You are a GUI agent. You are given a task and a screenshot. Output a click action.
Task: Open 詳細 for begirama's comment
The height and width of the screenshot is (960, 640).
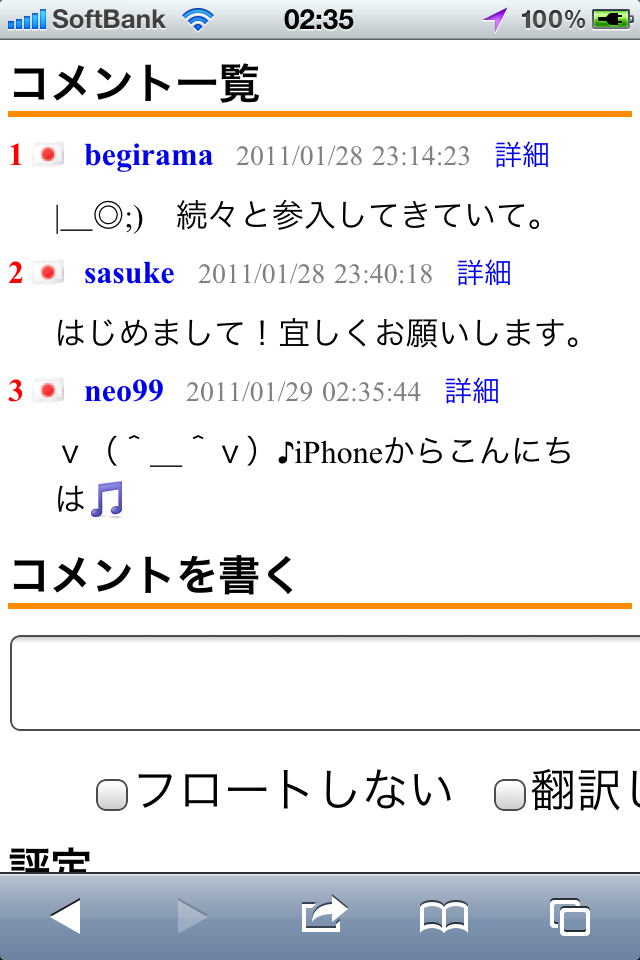(522, 154)
